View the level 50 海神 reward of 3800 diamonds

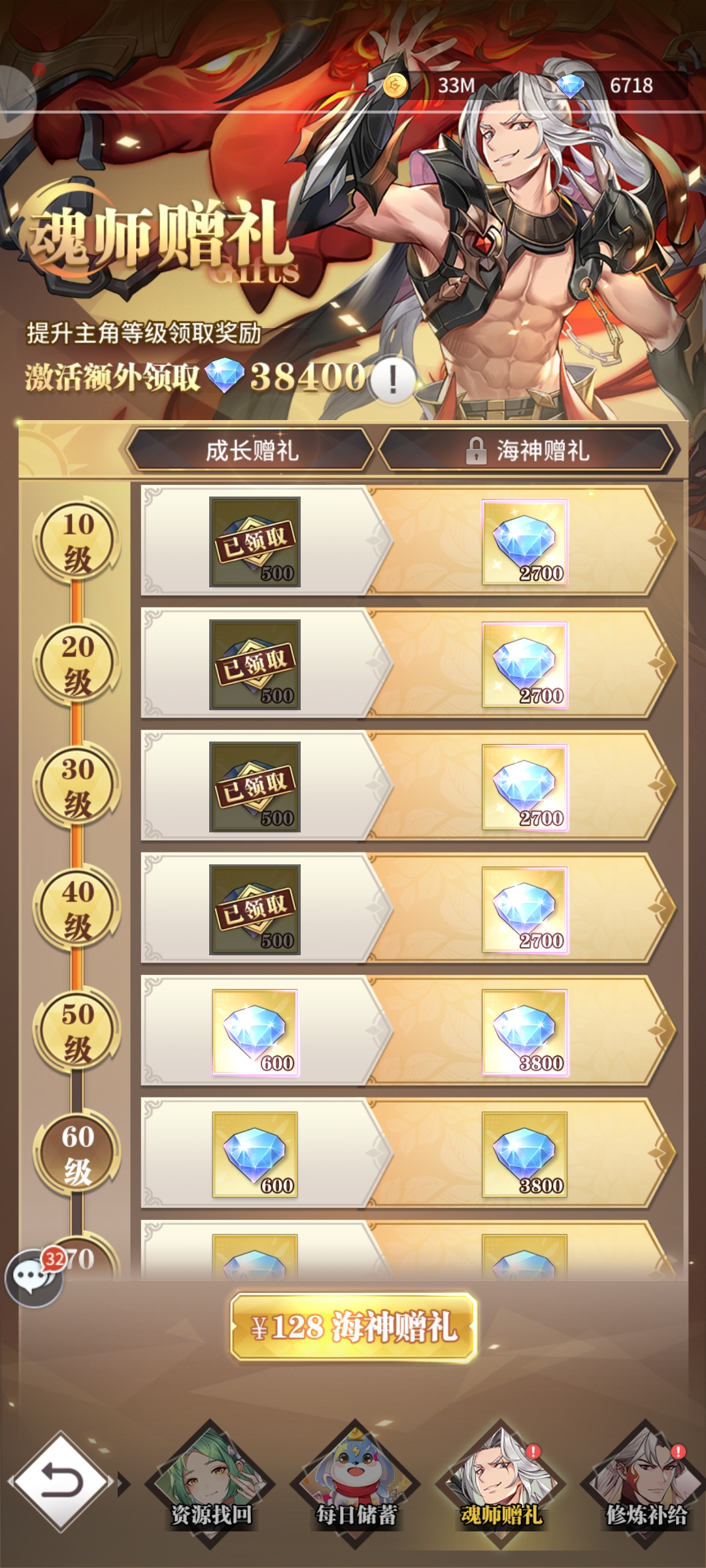pyautogui.click(x=524, y=1032)
